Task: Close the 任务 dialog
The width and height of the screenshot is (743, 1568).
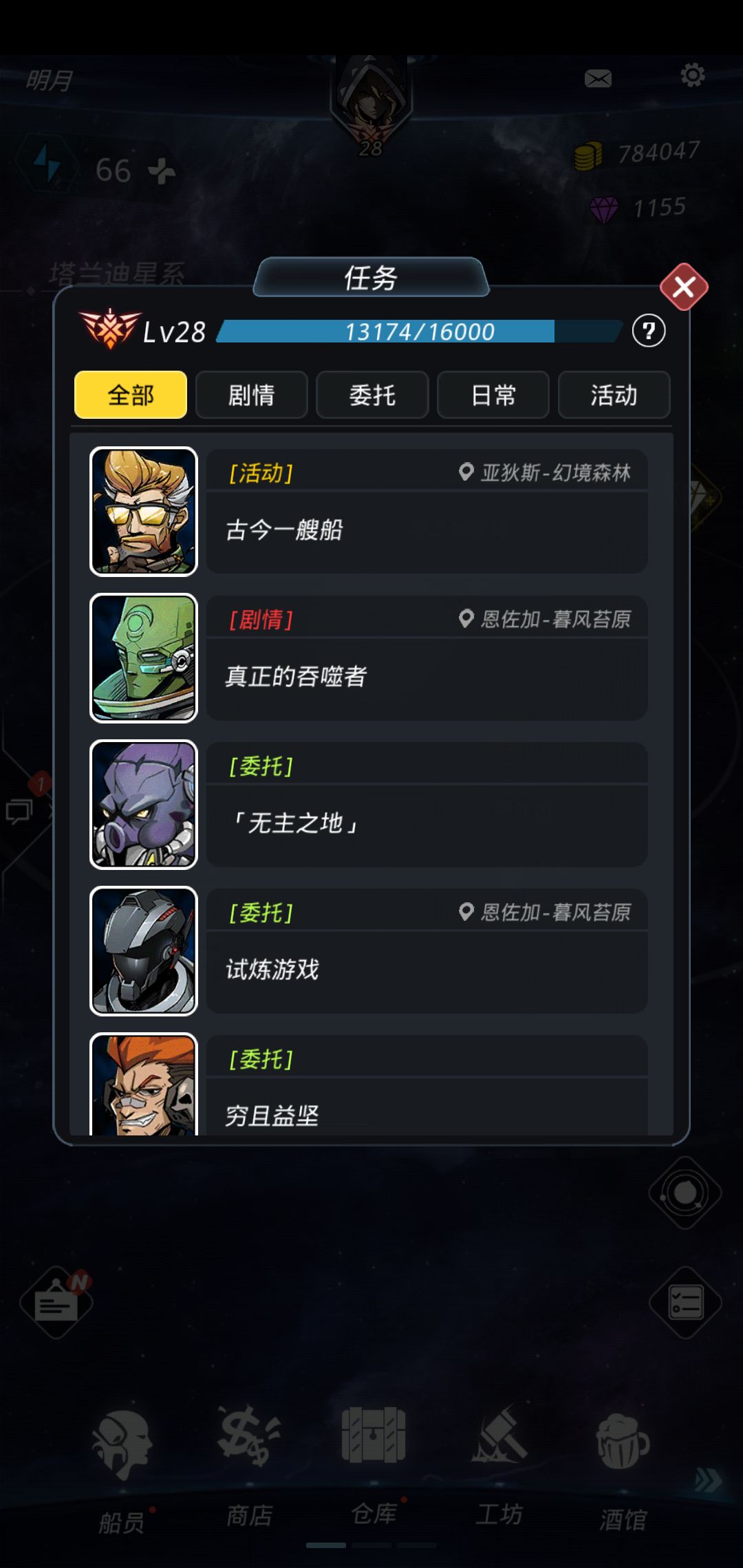Action: point(684,287)
